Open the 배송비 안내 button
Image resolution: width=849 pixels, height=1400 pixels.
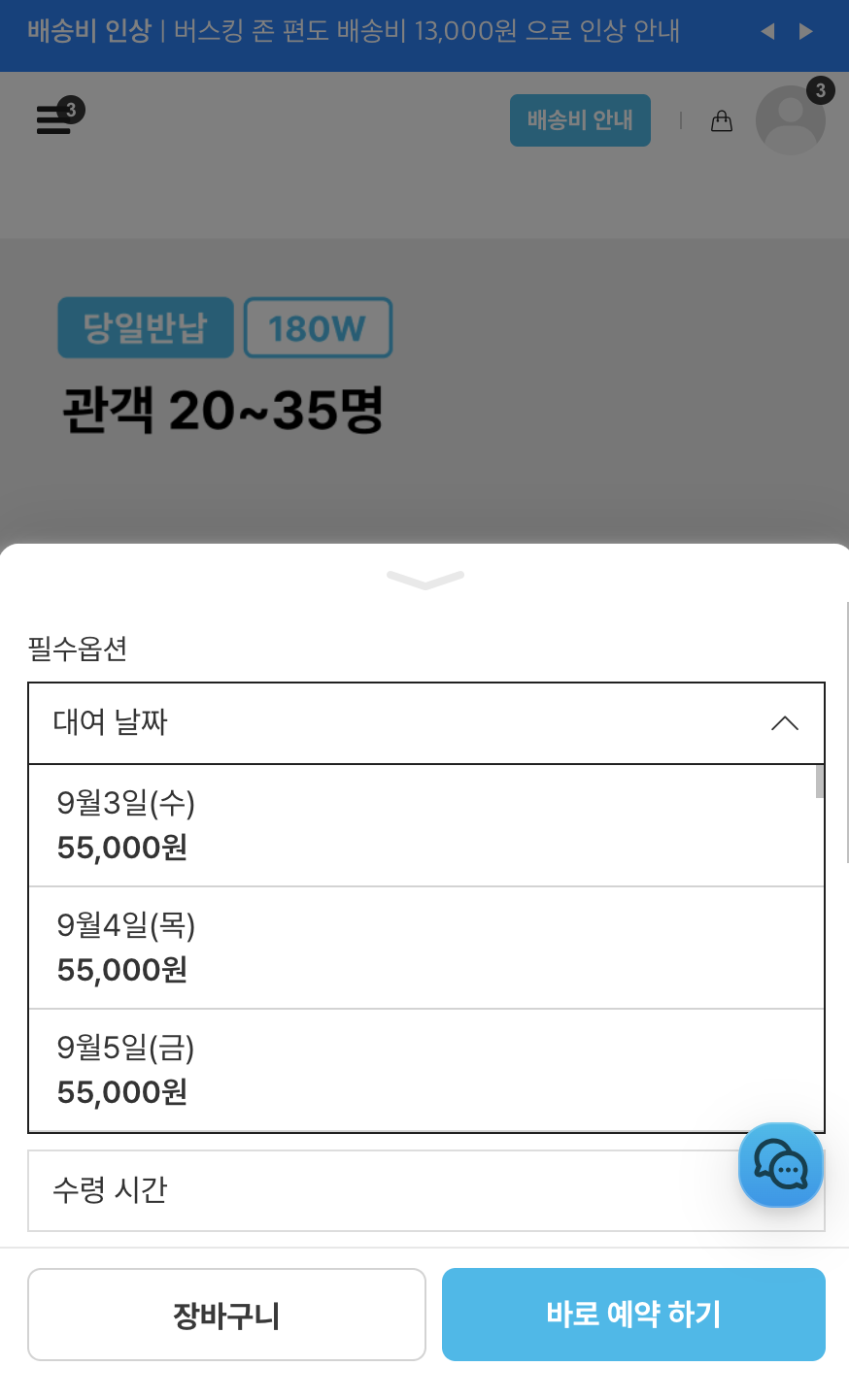click(x=580, y=119)
